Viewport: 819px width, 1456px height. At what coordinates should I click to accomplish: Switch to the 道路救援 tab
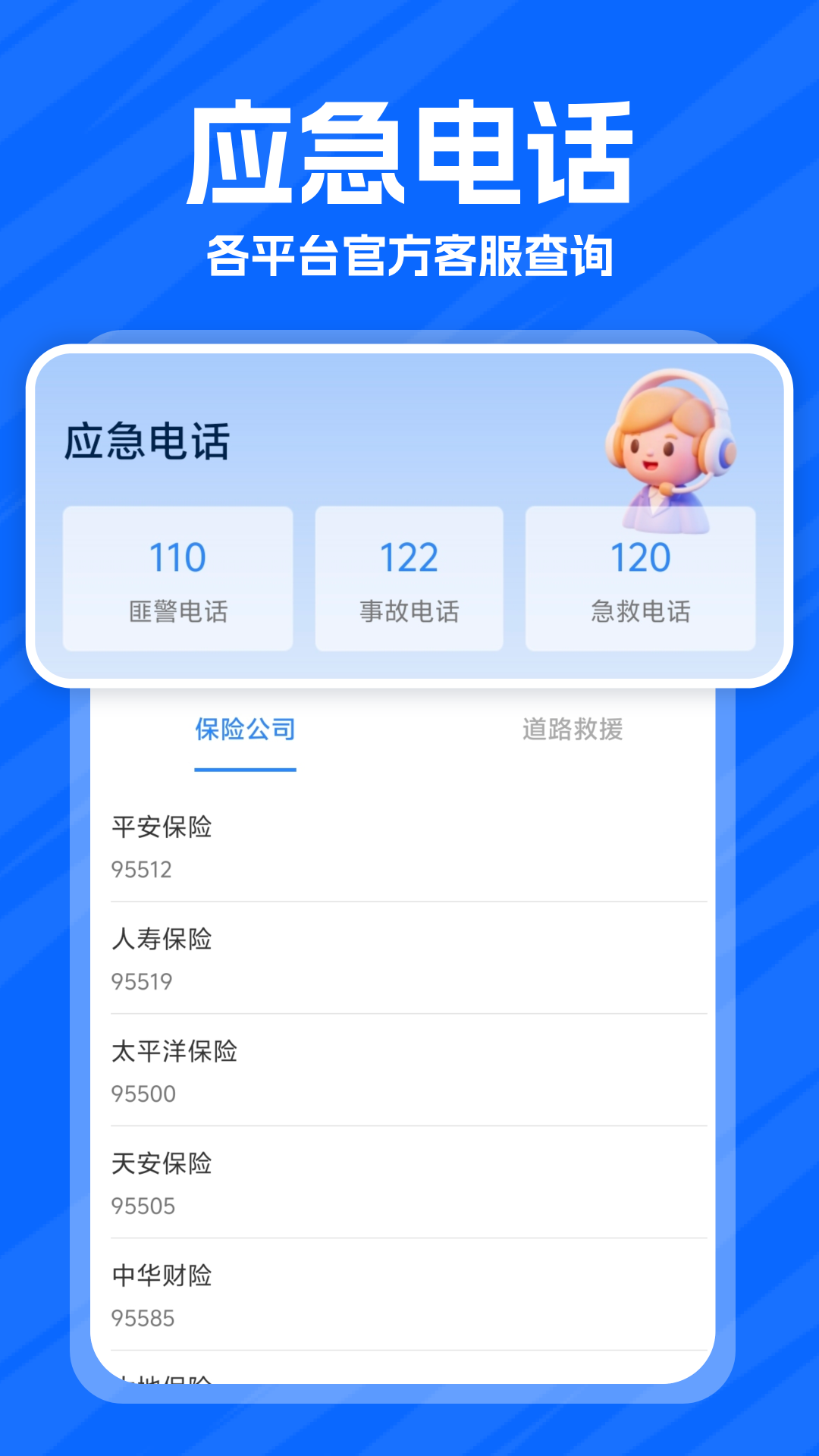[x=573, y=728]
